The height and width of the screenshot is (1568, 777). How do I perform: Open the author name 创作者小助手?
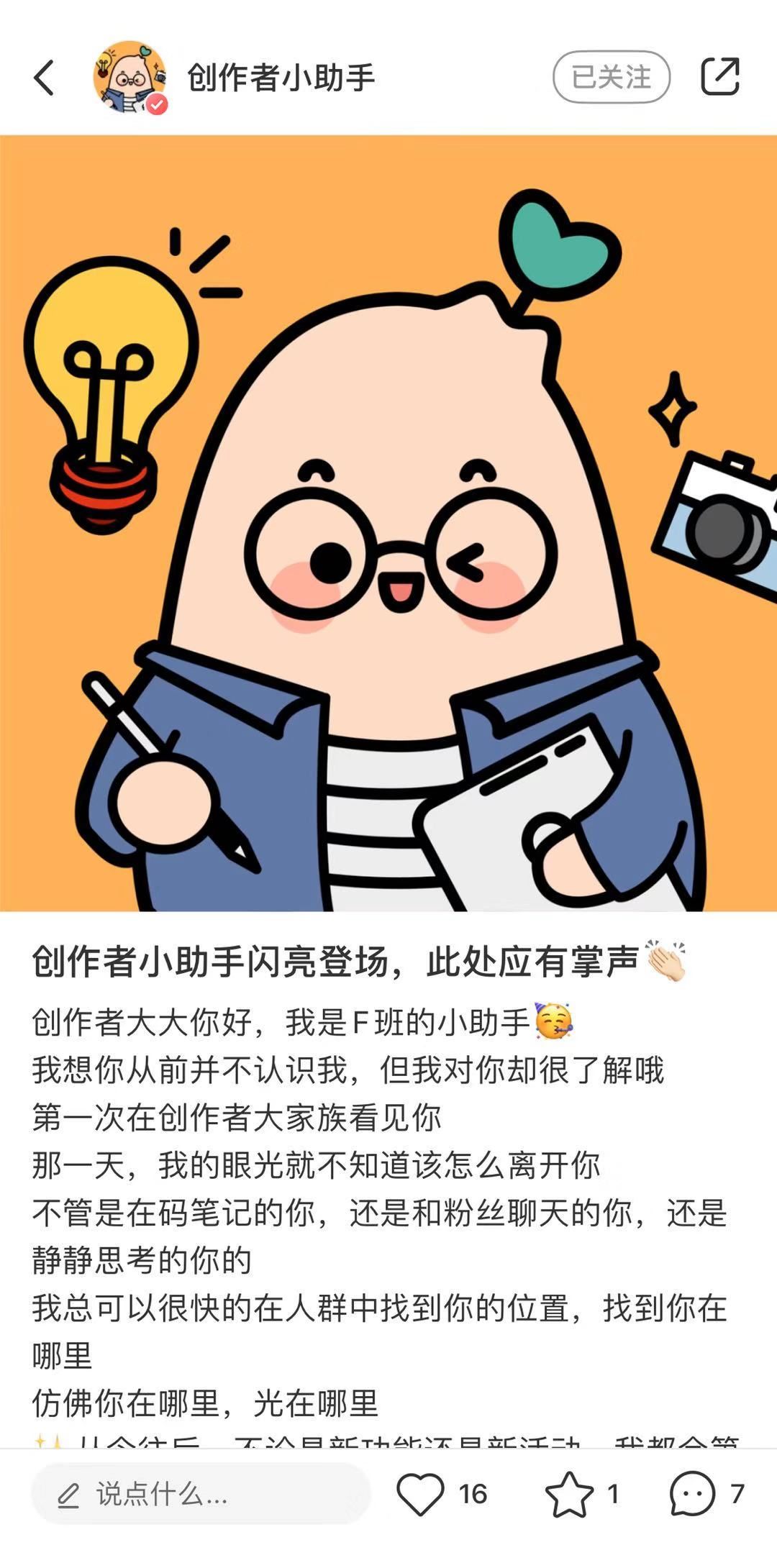281,77
